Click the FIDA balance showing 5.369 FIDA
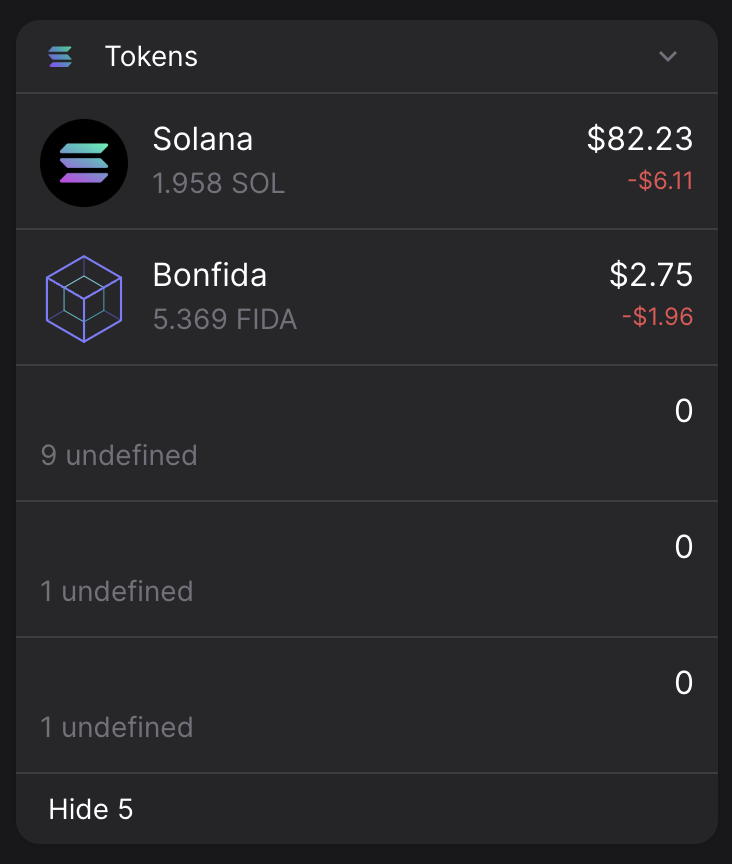Screen dimensions: 732x864 pyautogui.click(x=225, y=319)
